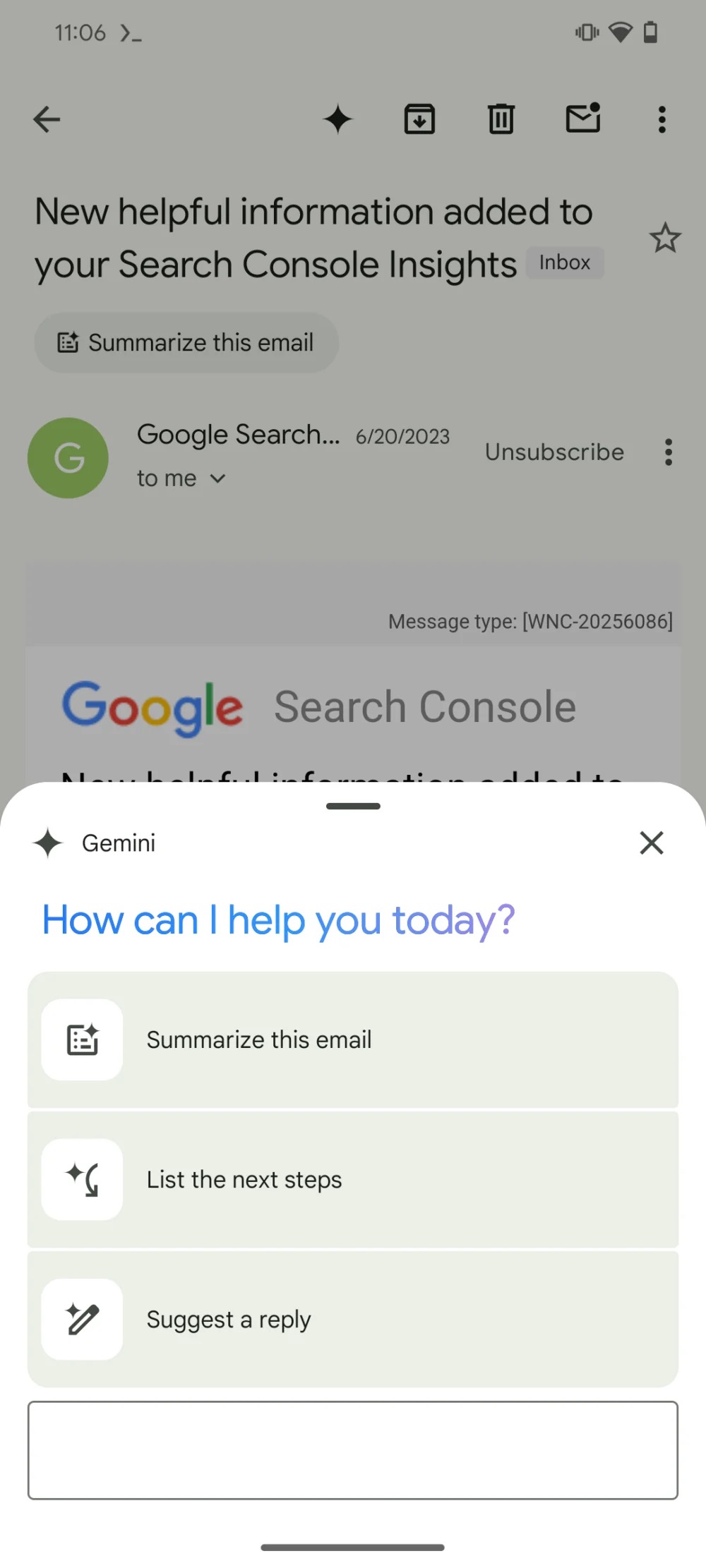Screen dimensions: 706x1568
Task: Tap the Inbox label chip
Action: tap(564, 263)
